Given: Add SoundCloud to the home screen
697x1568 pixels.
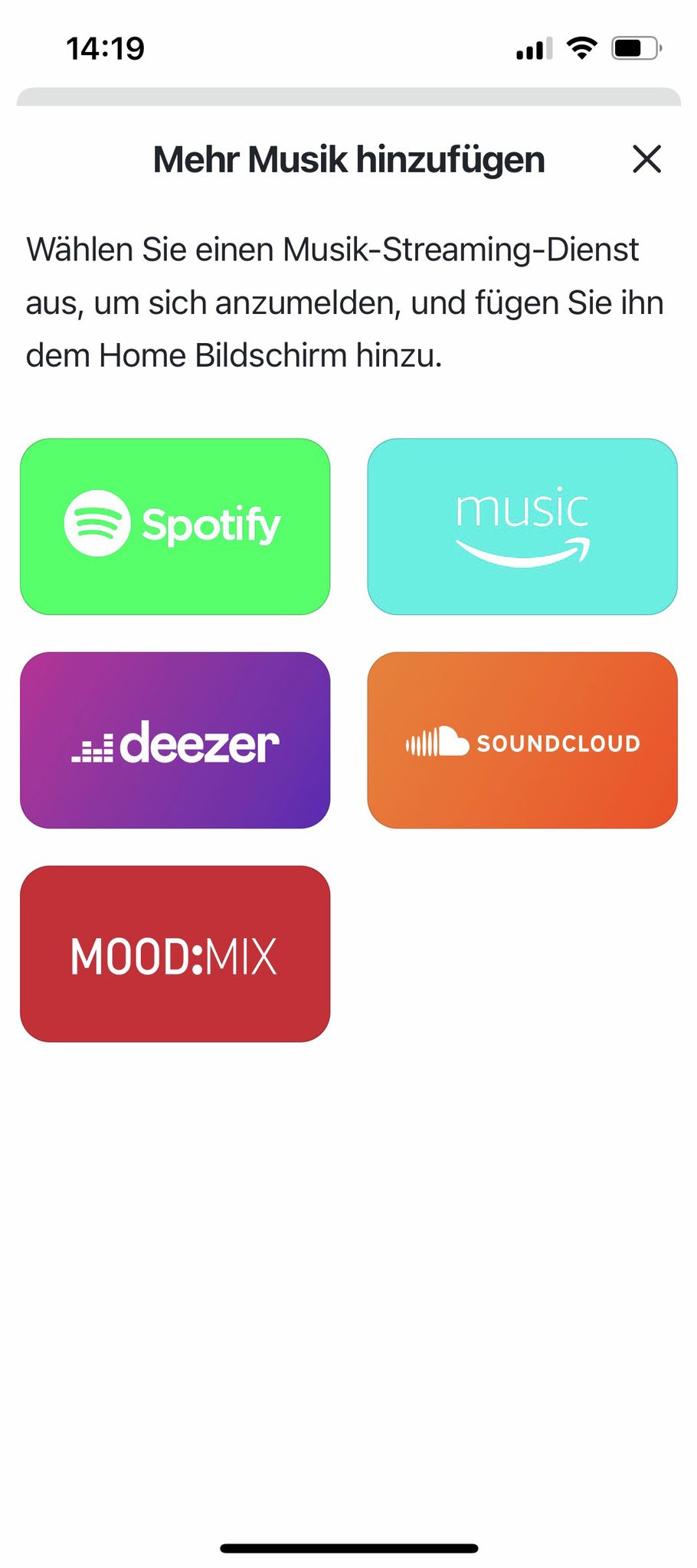Looking at the screenshot, I should pos(522,740).
